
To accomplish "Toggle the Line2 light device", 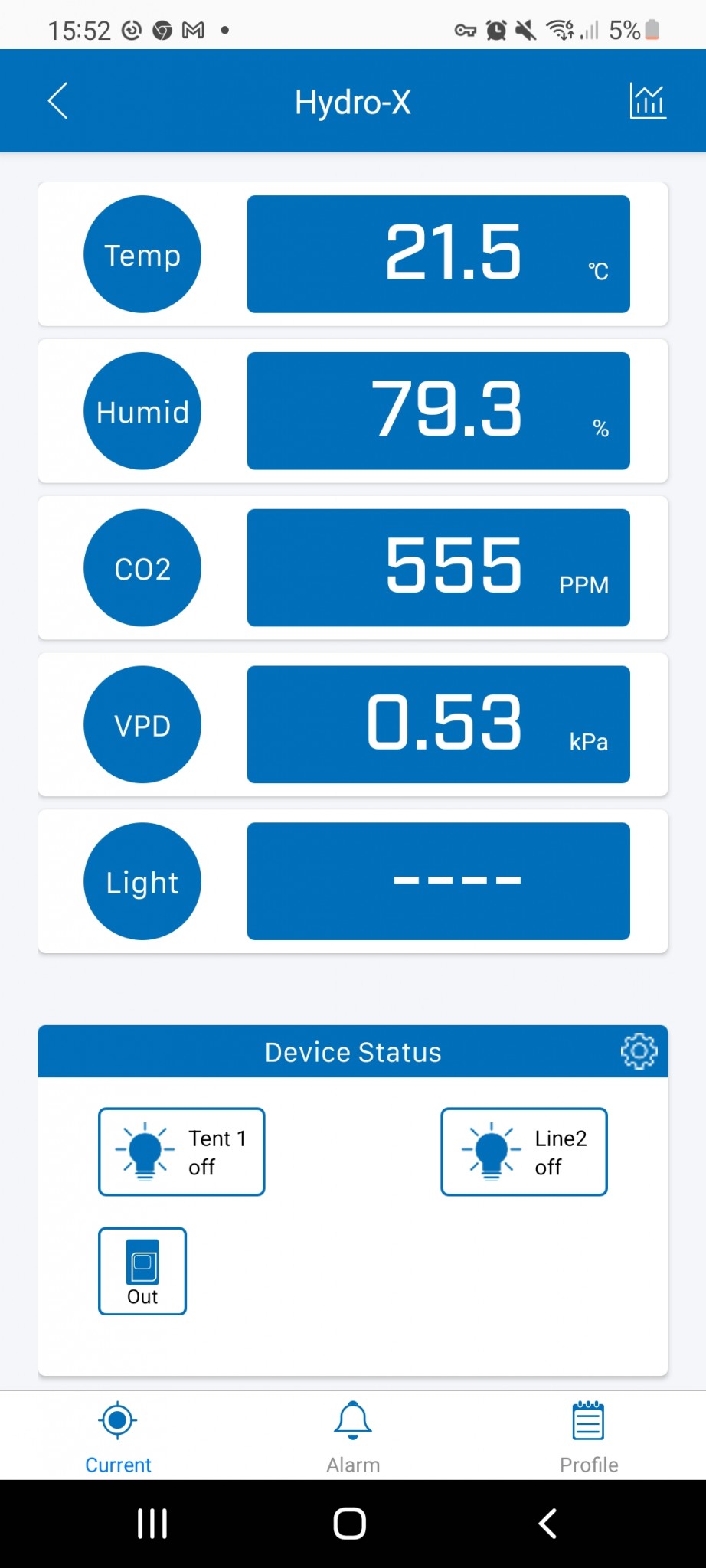I will click(x=524, y=1151).
